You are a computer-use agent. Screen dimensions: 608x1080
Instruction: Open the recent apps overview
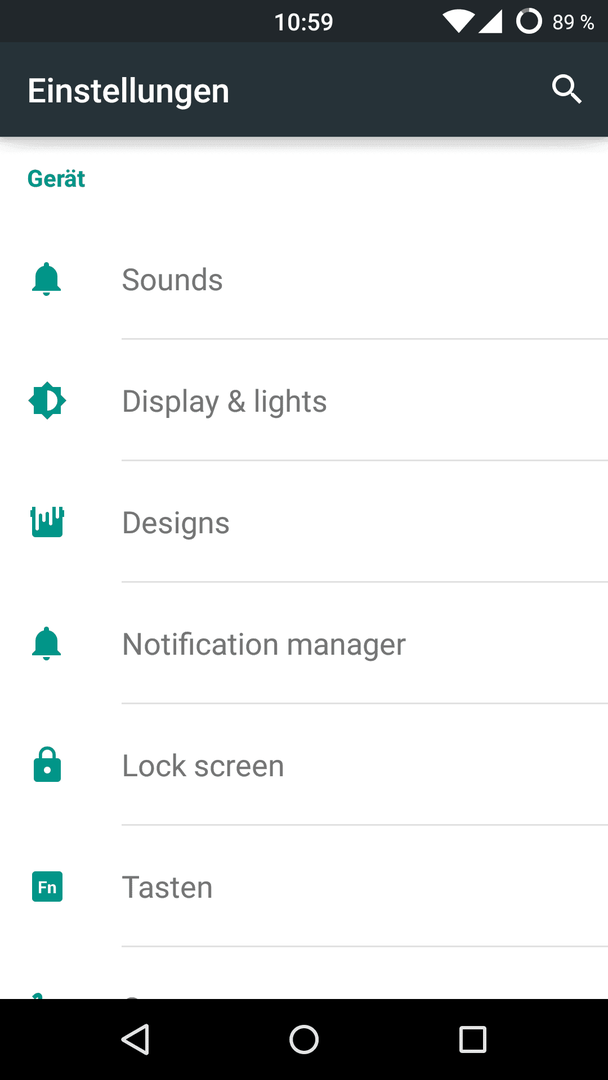click(472, 1039)
